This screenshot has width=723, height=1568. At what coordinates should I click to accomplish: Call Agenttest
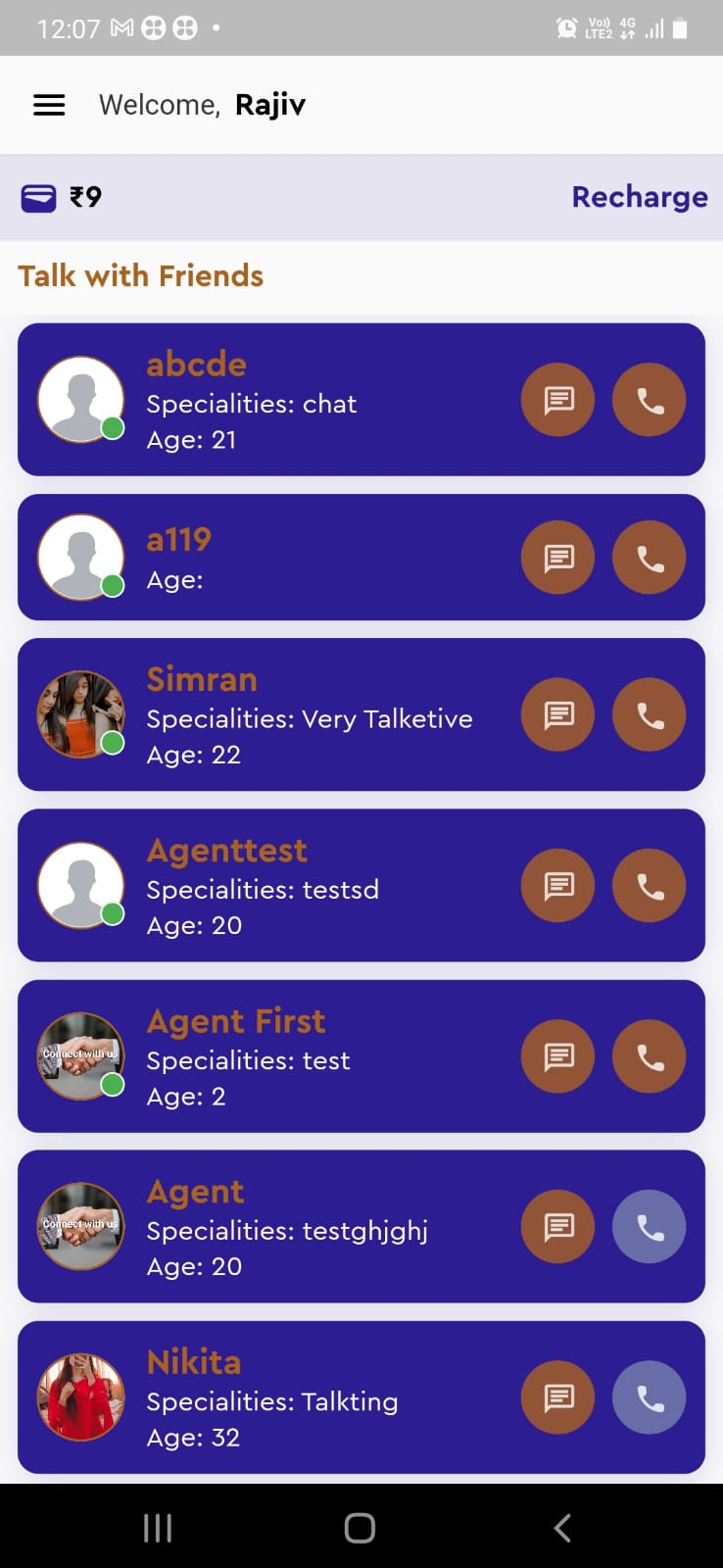(650, 885)
